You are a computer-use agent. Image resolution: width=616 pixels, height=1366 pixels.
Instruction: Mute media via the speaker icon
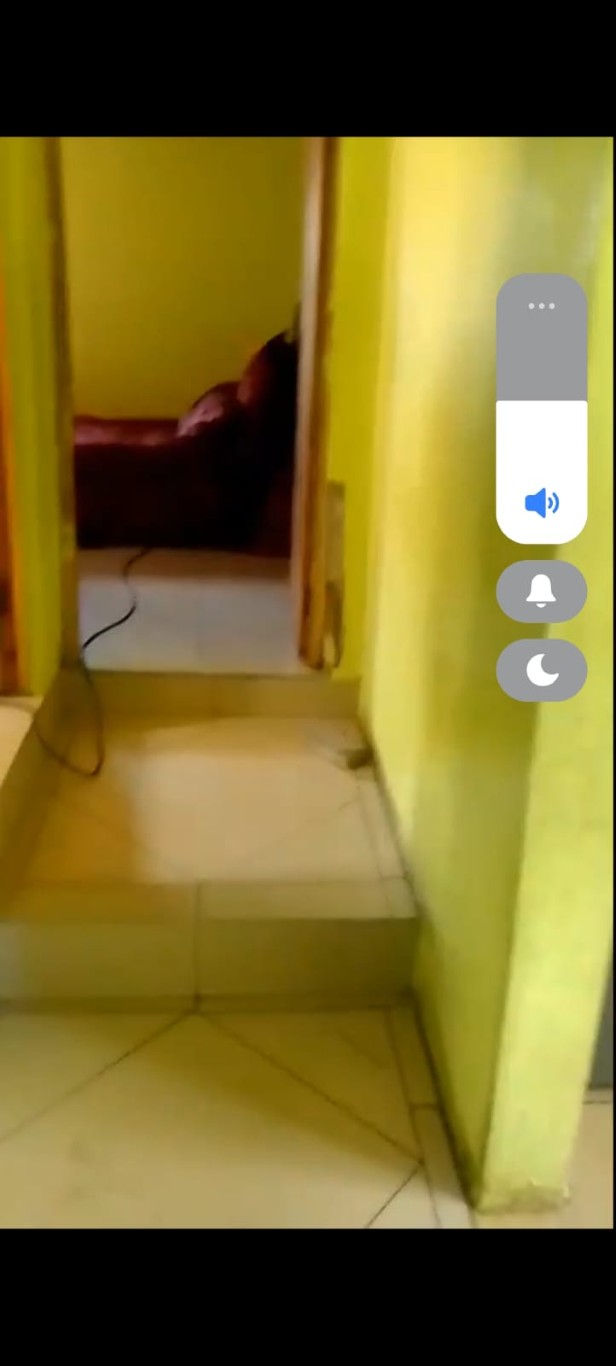pos(541,503)
